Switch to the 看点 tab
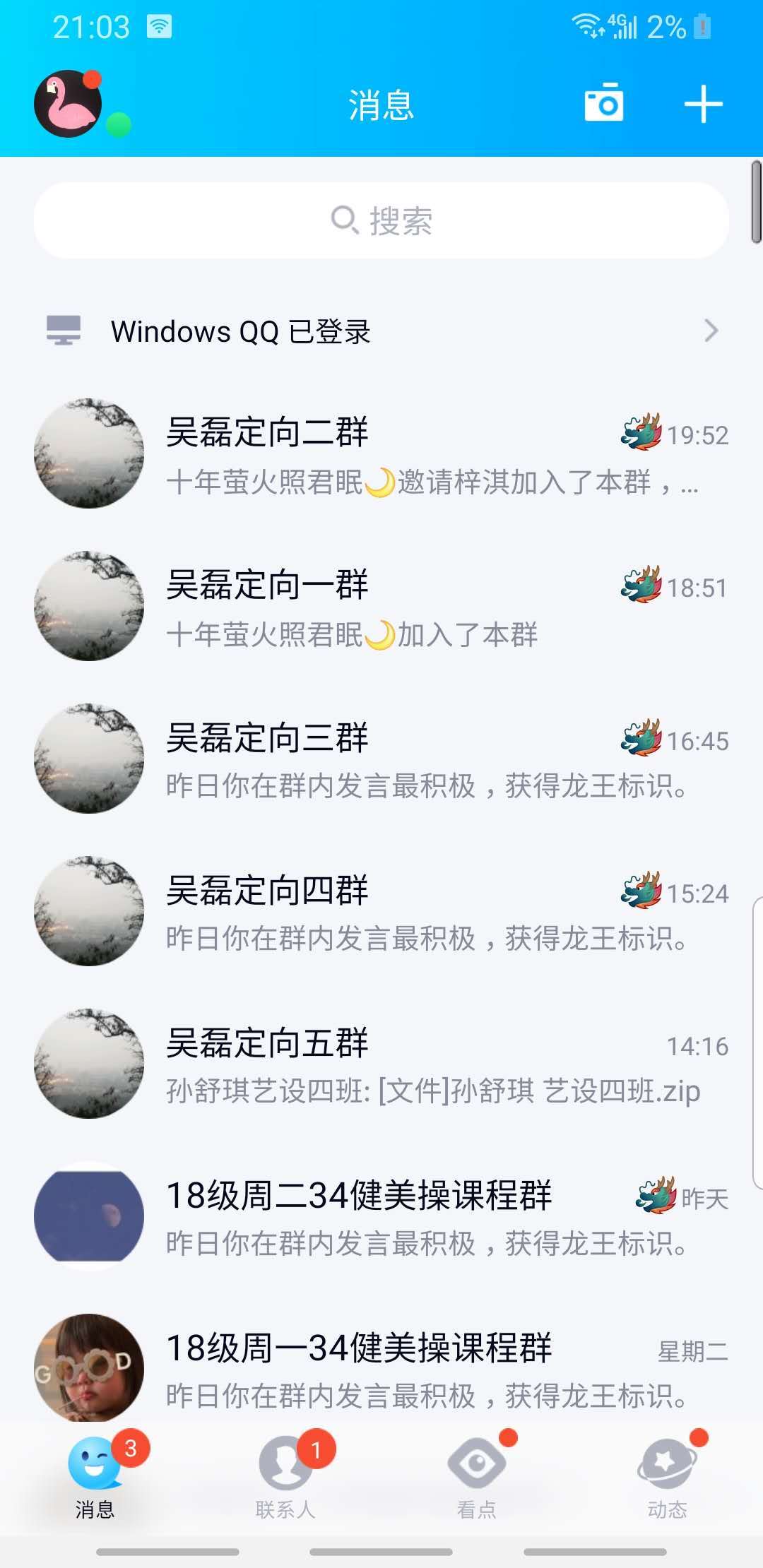The width and height of the screenshot is (763, 1568). (x=477, y=1476)
